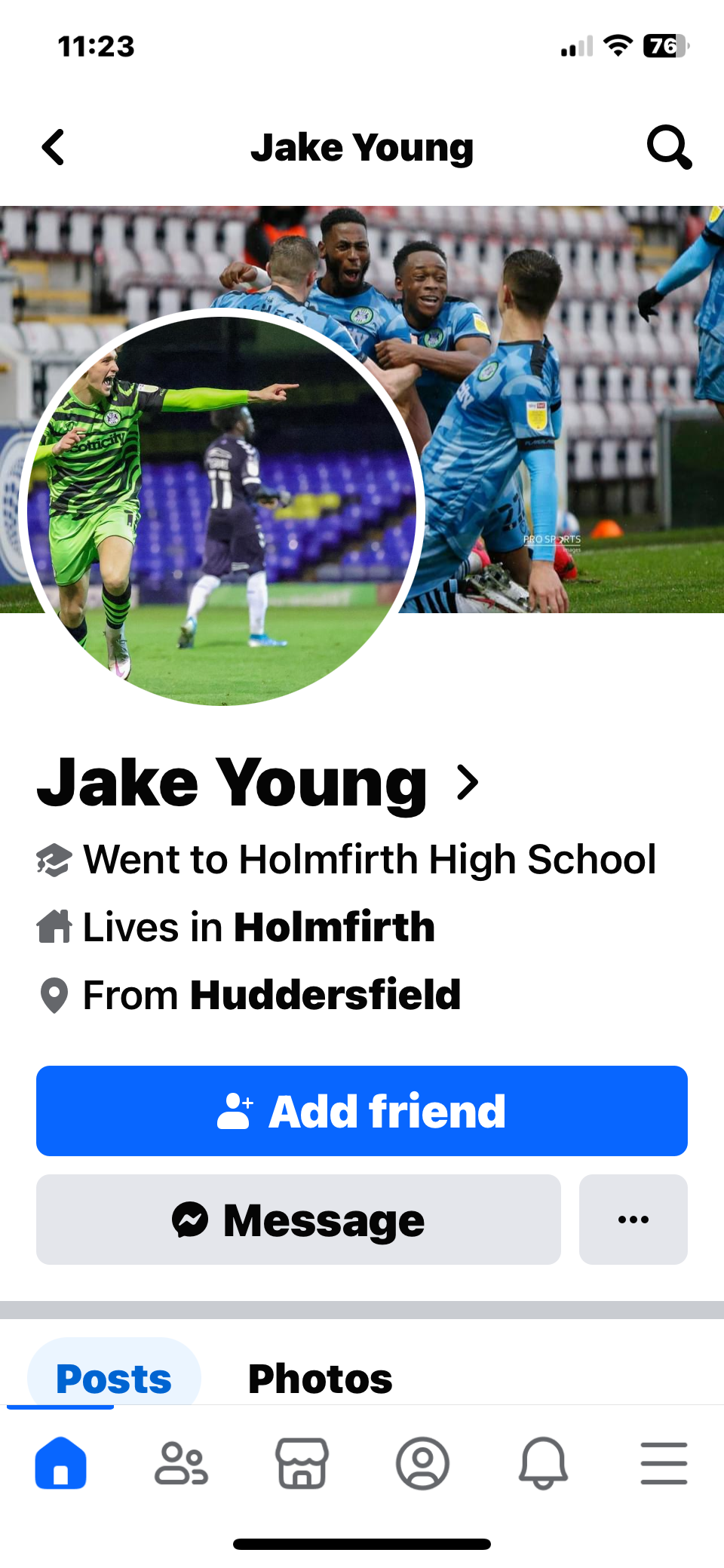Open the notifications bell
The height and width of the screenshot is (1568, 724).
[543, 1463]
